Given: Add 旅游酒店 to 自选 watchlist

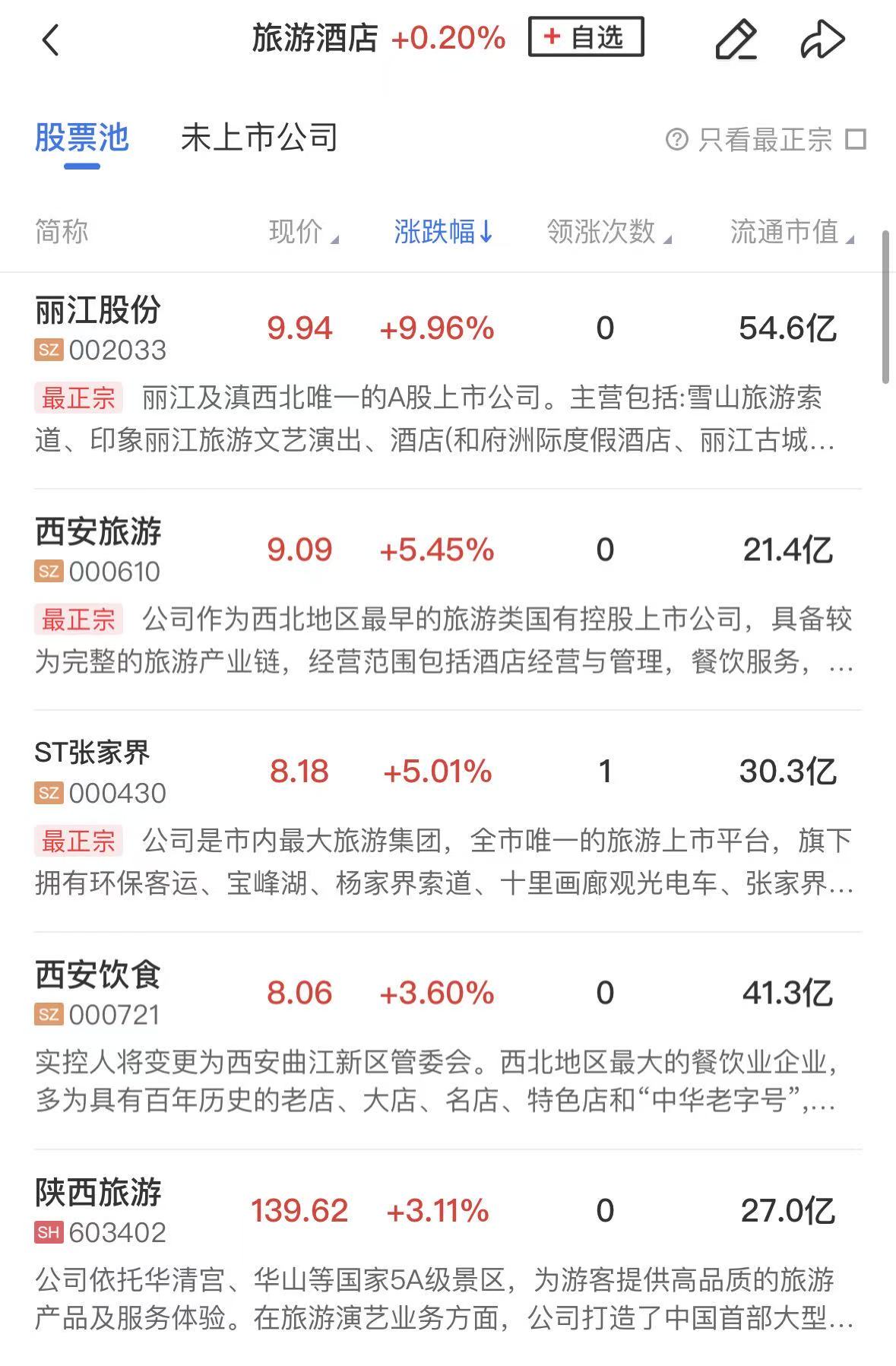Looking at the screenshot, I should point(585,36).
